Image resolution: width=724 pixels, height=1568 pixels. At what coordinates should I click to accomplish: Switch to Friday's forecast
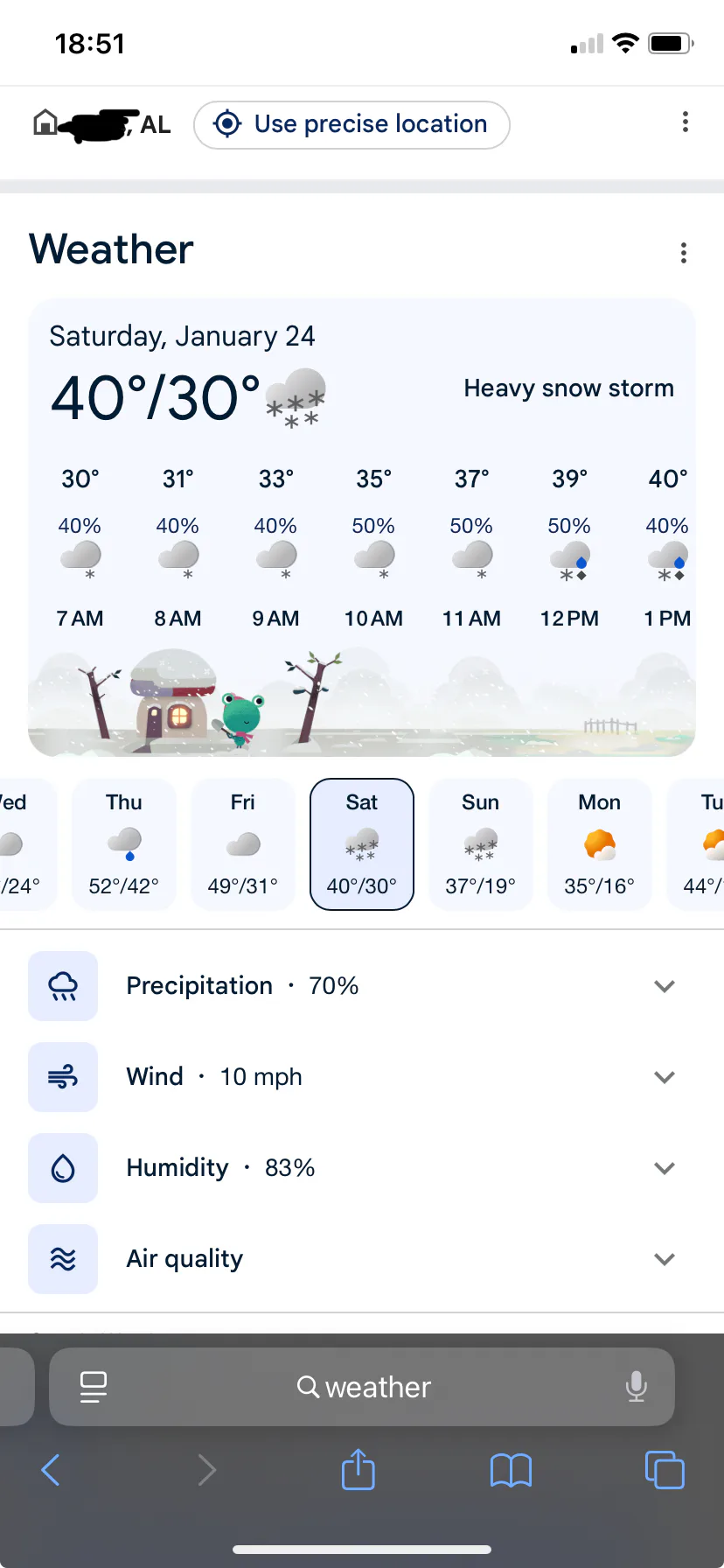pos(243,844)
